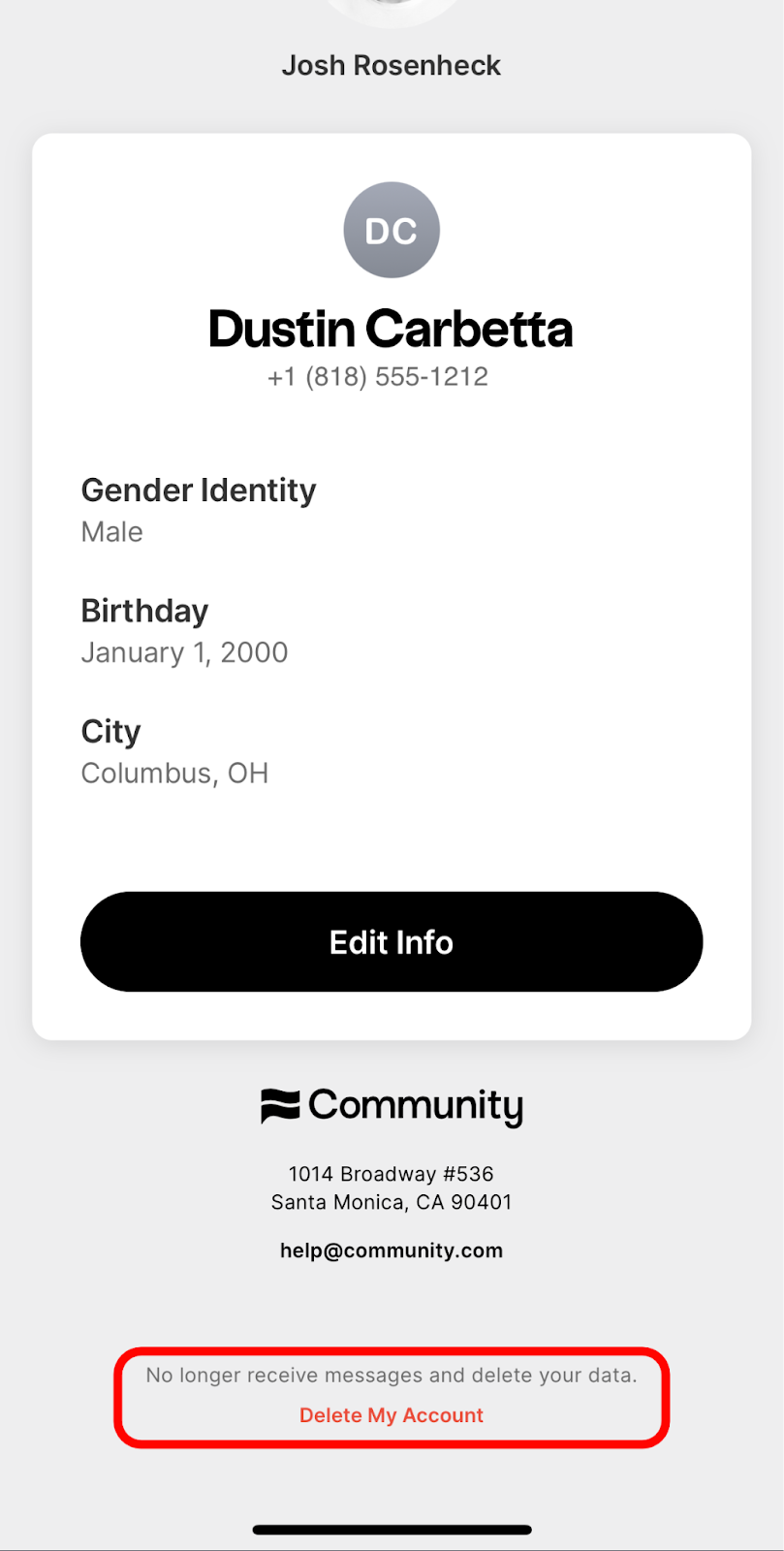Select the Delete My Account link
784x1551 pixels.
(x=392, y=1415)
